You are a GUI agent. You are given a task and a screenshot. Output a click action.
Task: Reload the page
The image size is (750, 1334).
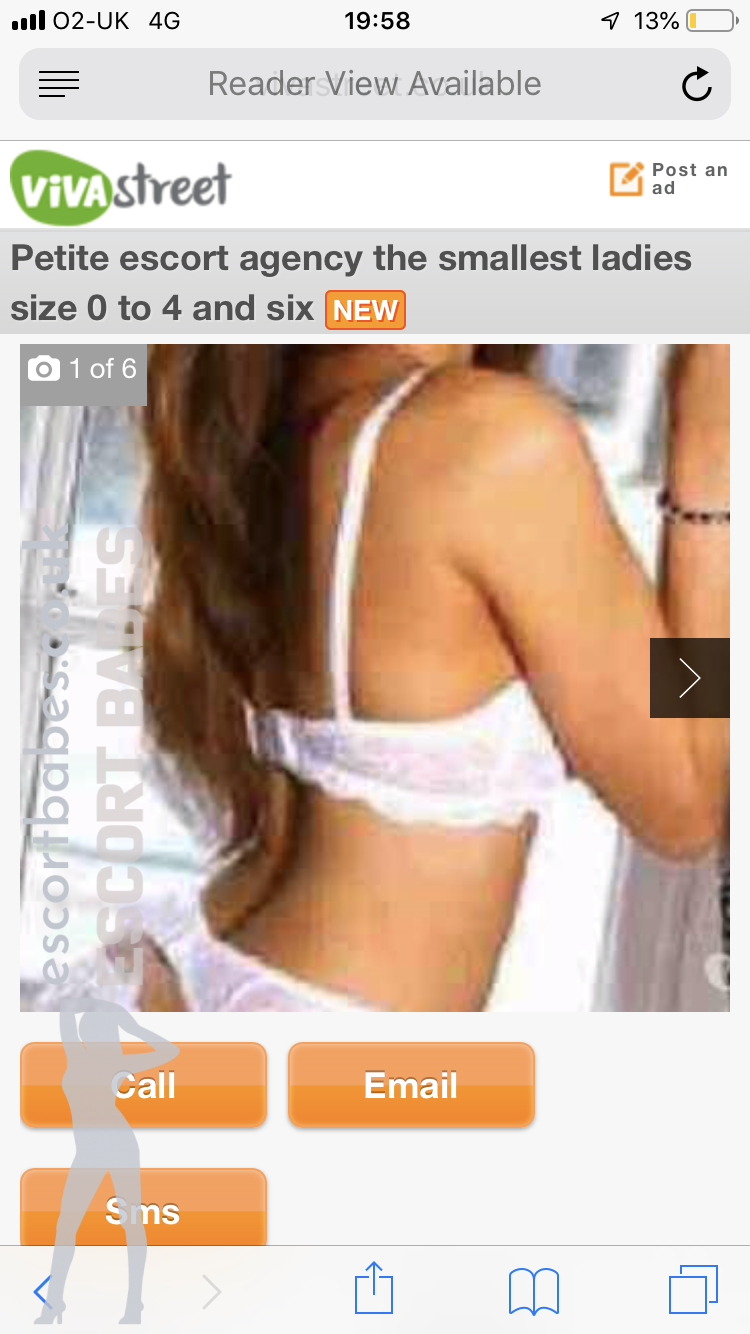point(696,85)
